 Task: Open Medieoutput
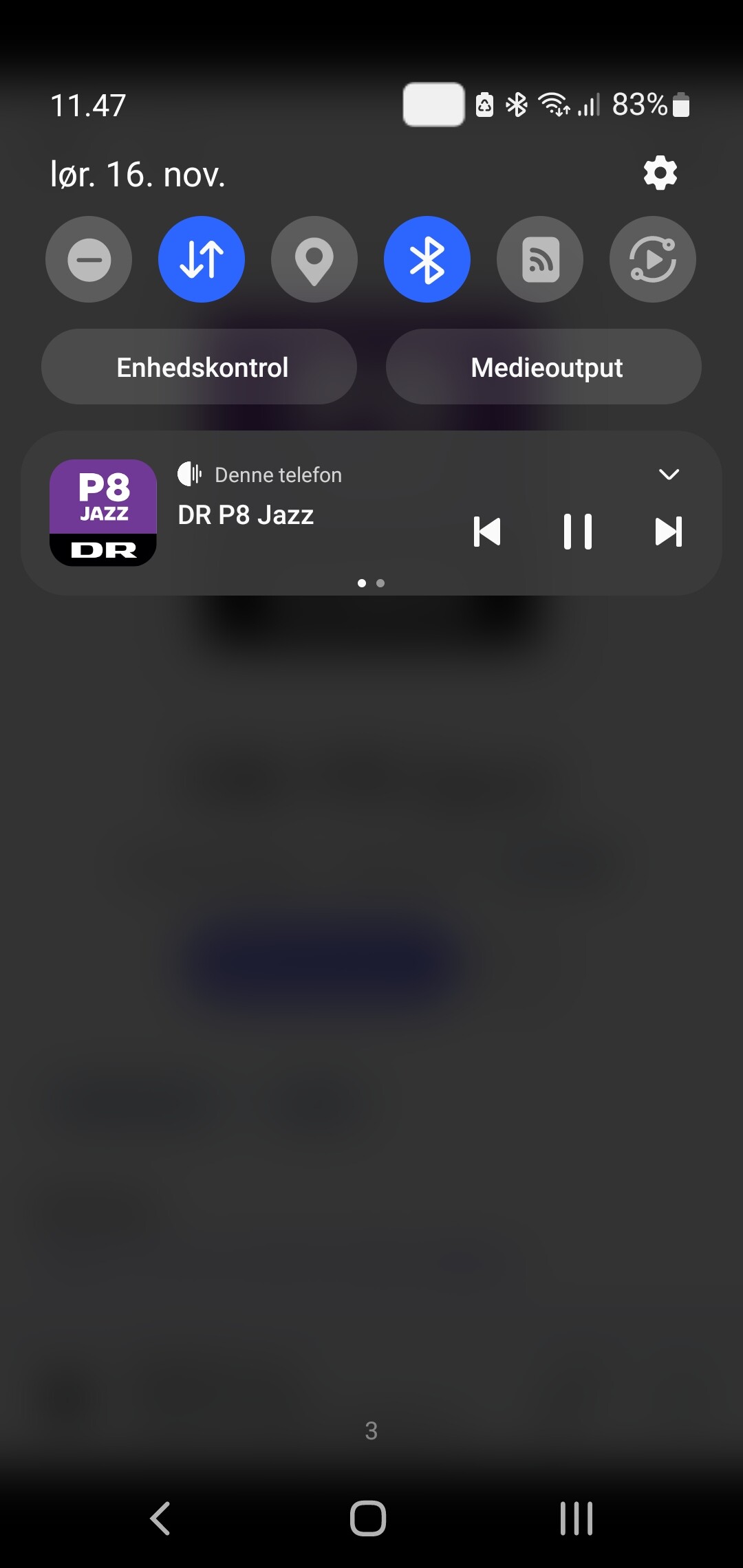coord(544,367)
